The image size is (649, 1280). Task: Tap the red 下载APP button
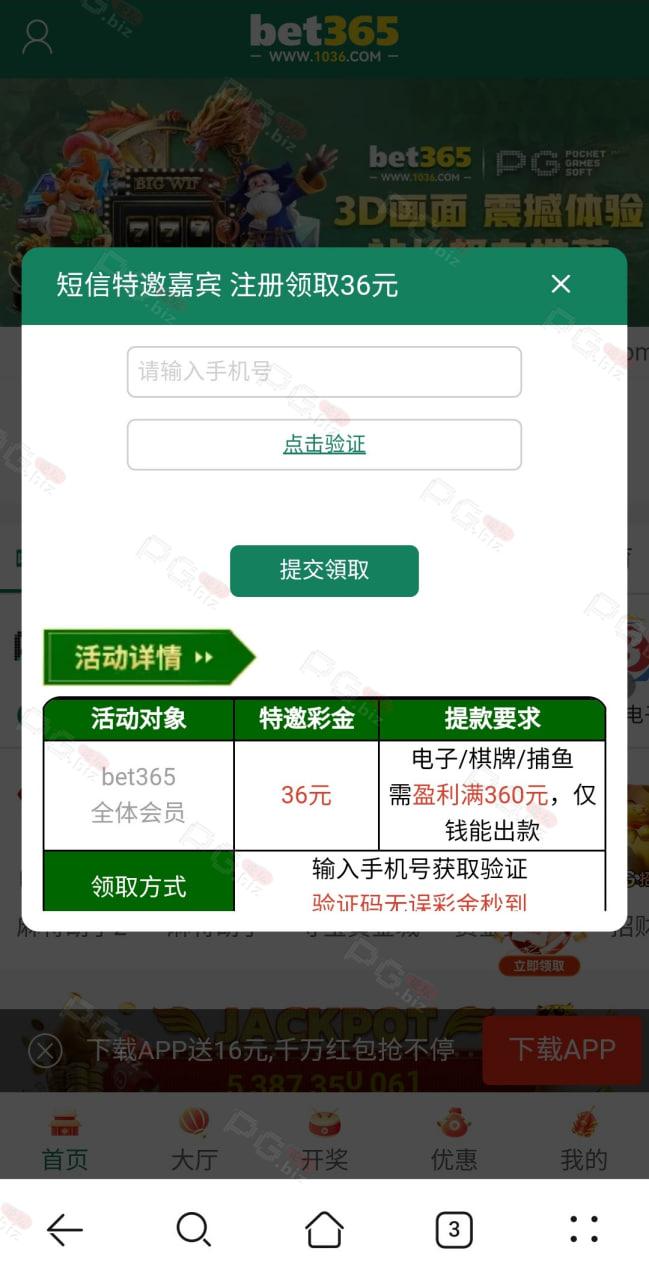[561, 1049]
